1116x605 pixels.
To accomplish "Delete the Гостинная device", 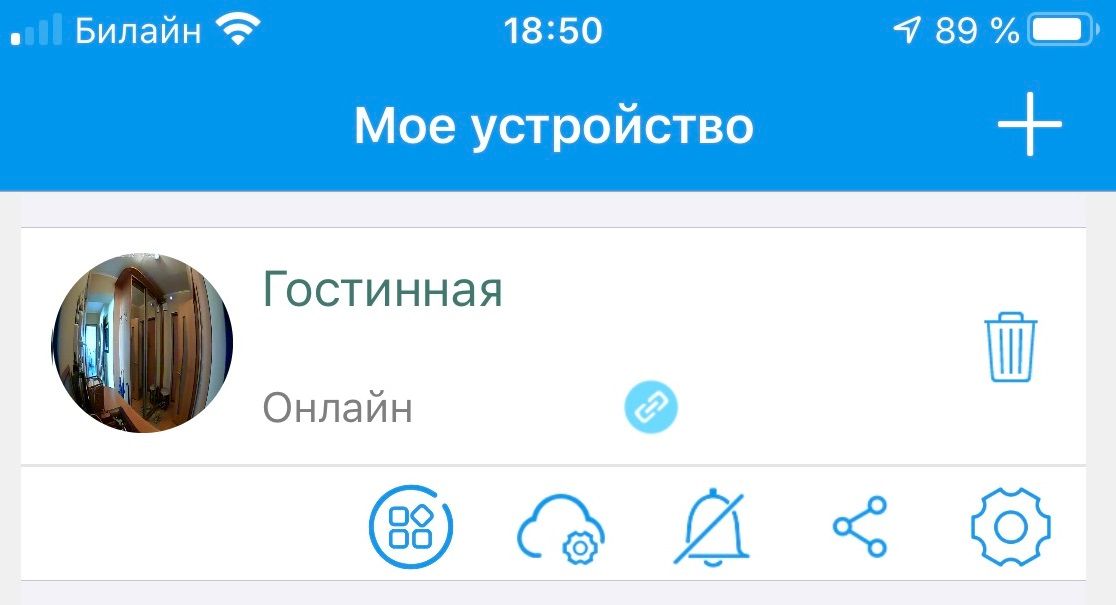I will pyautogui.click(x=1011, y=346).
